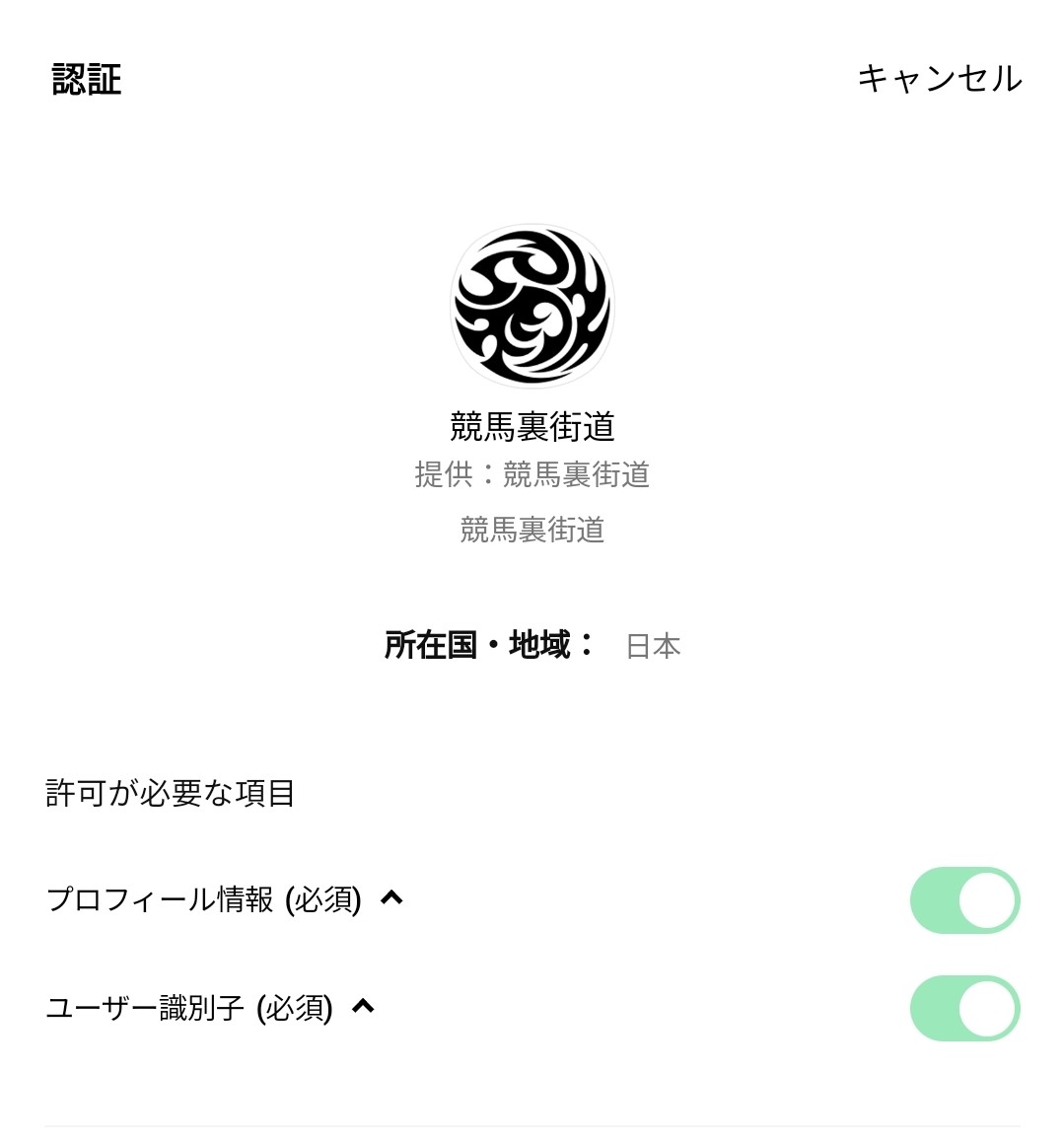
Task: Tap キャンセル to cancel authorization
Action: (x=939, y=78)
